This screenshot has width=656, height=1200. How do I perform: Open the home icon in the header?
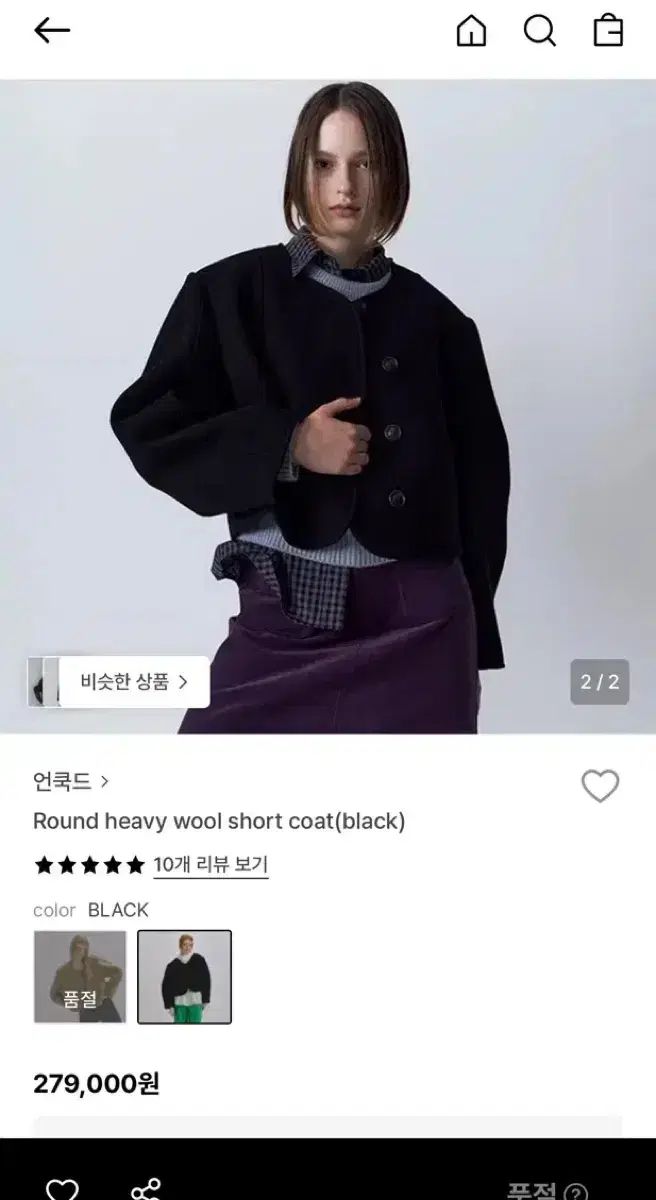point(471,32)
